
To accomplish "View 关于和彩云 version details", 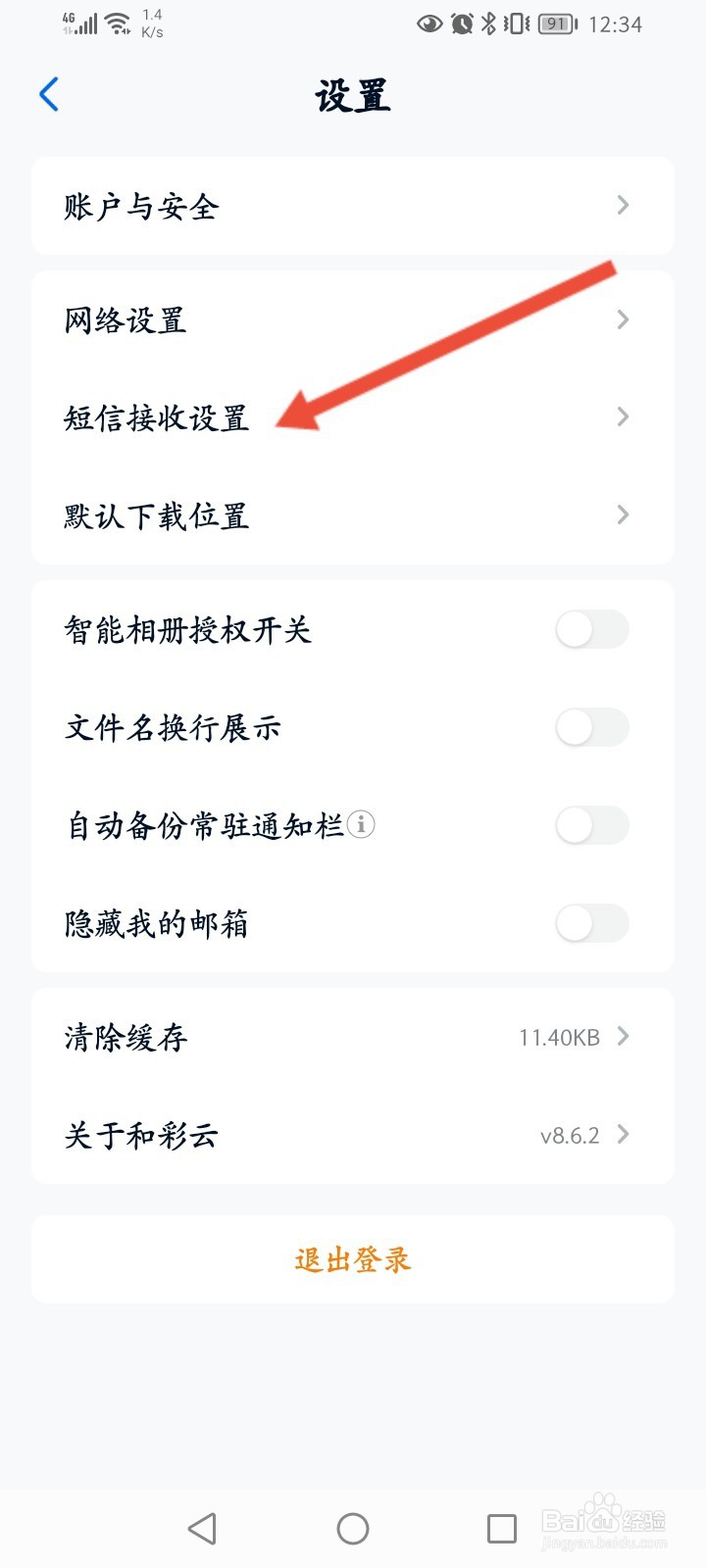I will tap(353, 1135).
